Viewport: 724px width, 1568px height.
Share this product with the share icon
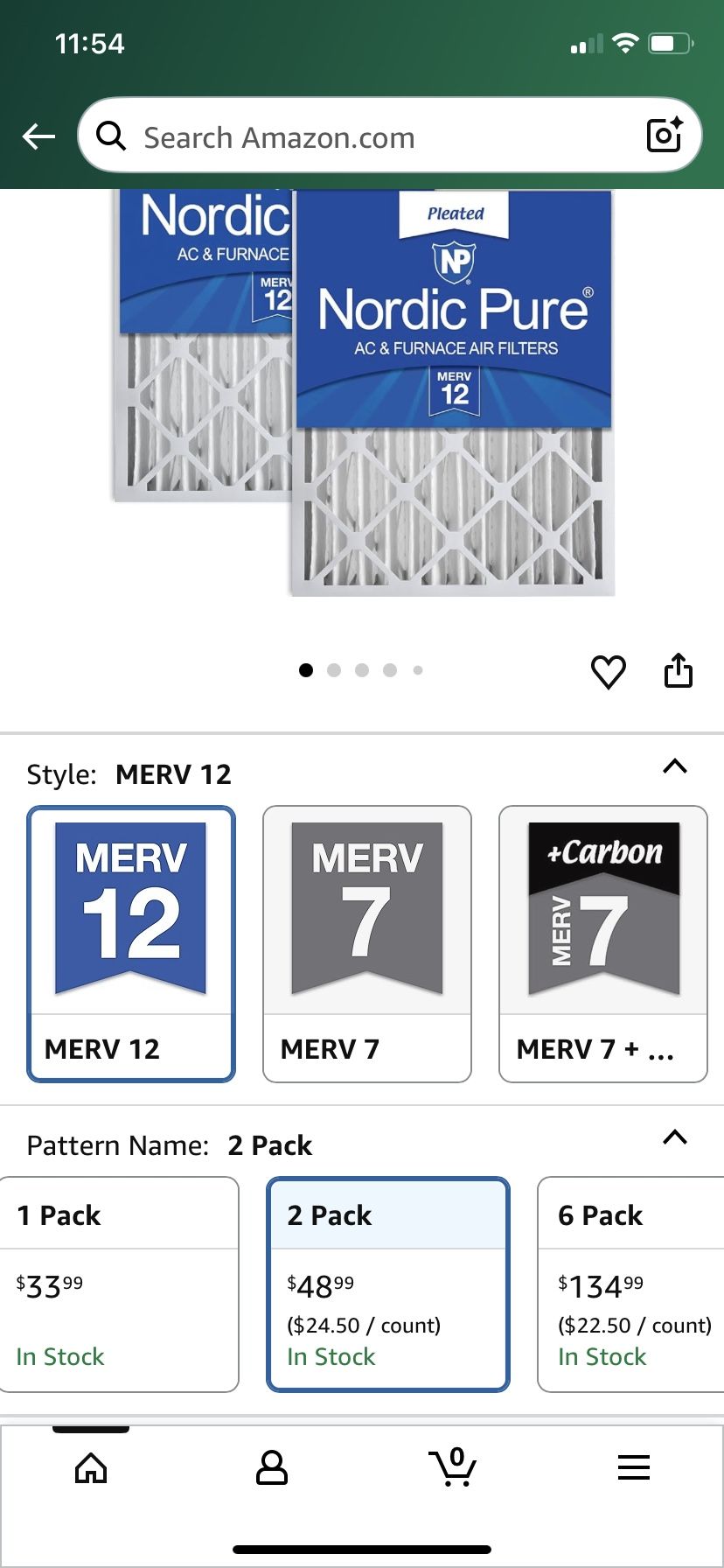[x=679, y=670]
